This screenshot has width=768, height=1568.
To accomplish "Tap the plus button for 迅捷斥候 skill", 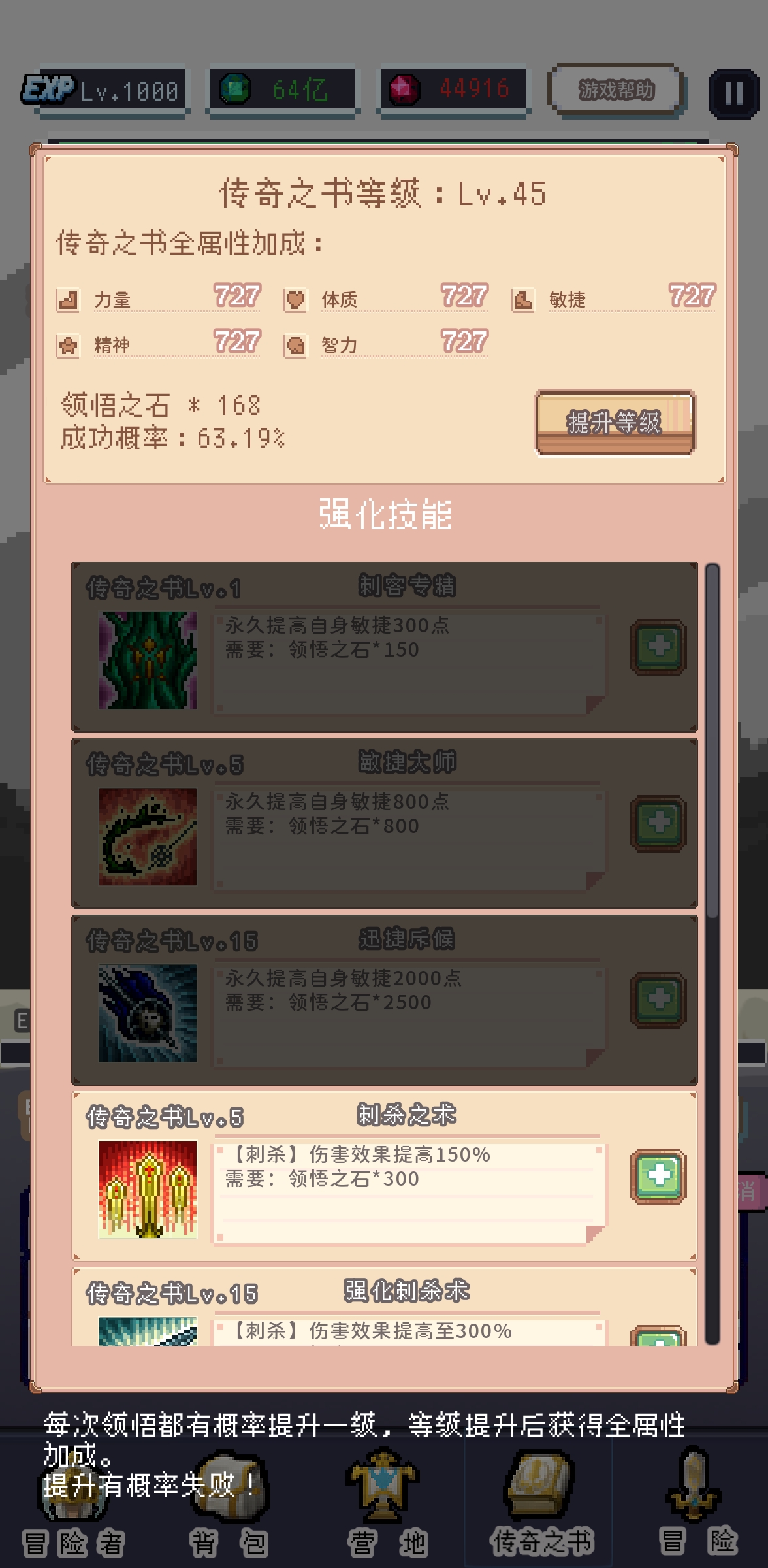I will pyautogui.click(x=658, y=999).
